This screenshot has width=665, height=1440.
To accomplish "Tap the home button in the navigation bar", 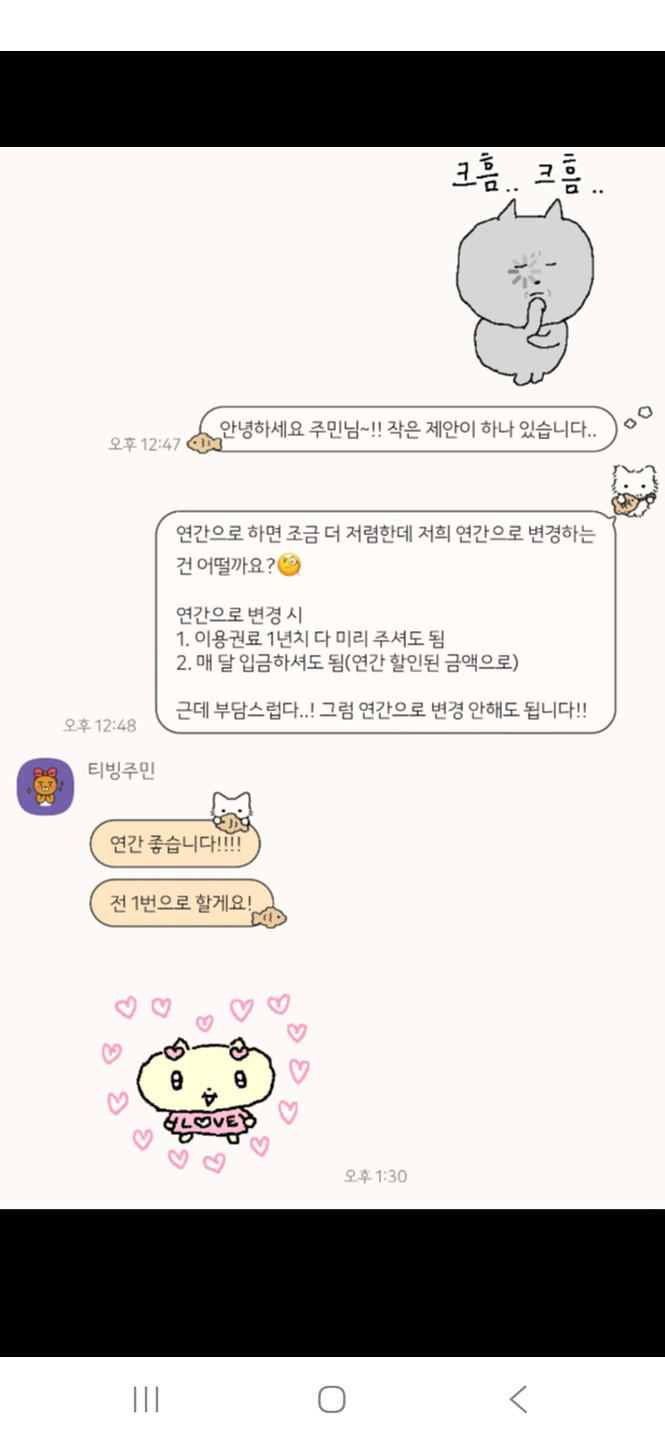I will coord(332,1399).
